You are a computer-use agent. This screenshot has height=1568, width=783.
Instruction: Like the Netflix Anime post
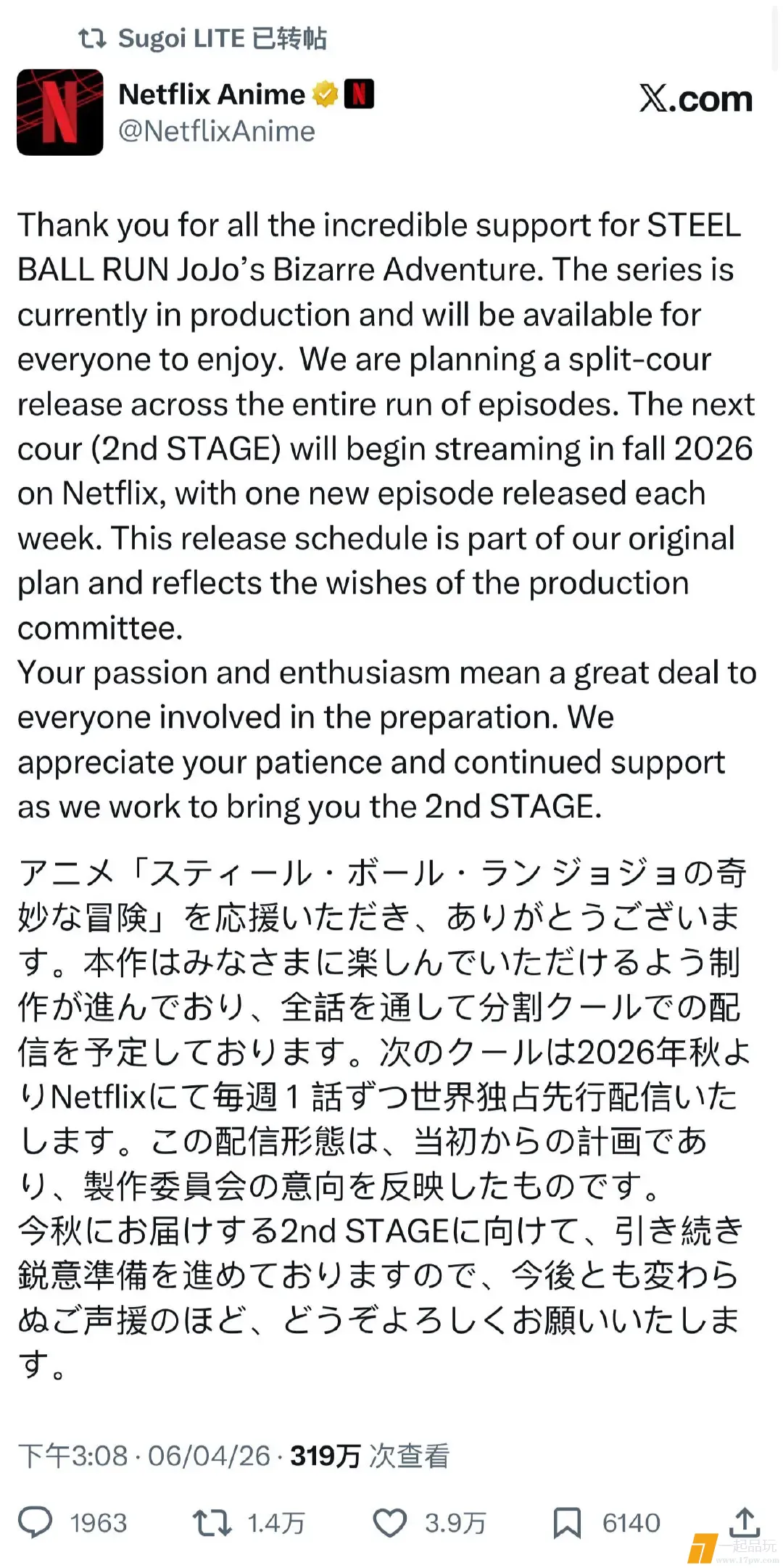tap(389, 1522)
